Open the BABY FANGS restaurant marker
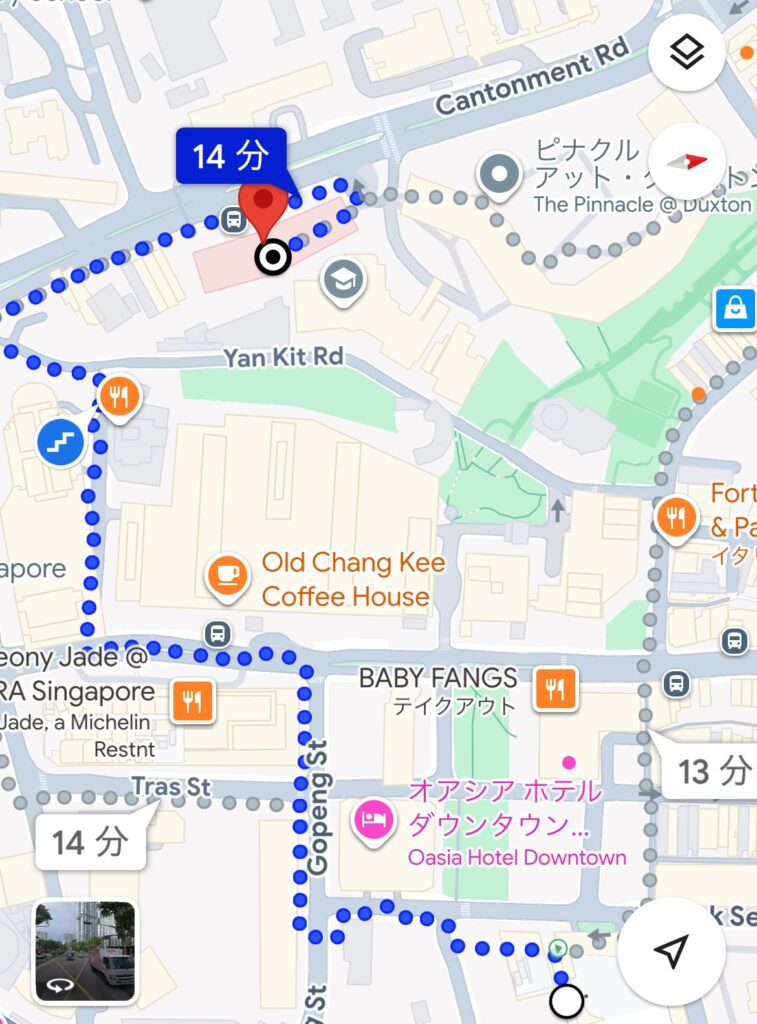Viewport: 757px width, 1024px height. [555, 687]
